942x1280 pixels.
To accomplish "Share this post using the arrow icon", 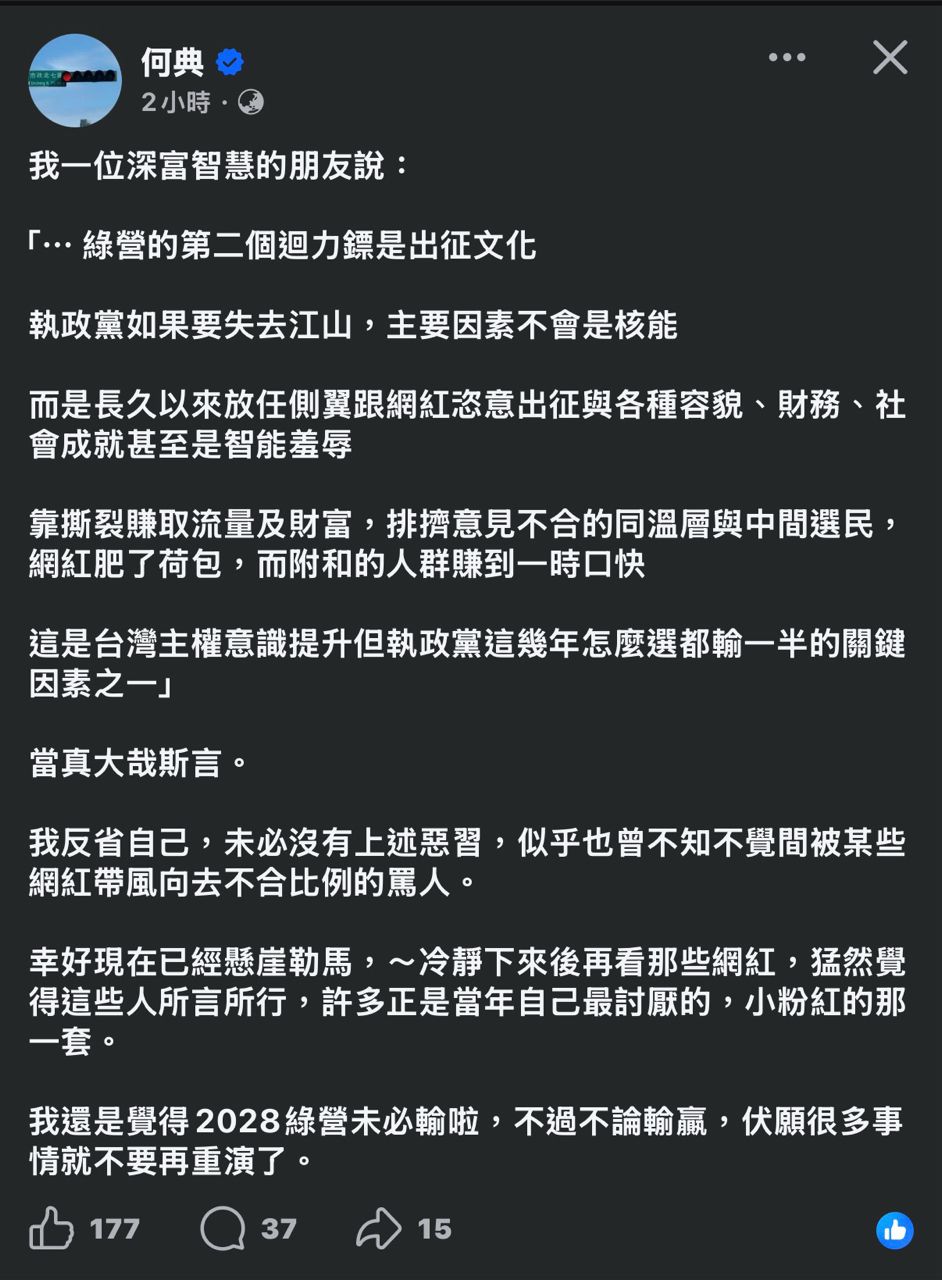I will click(x=378, y=1229).
